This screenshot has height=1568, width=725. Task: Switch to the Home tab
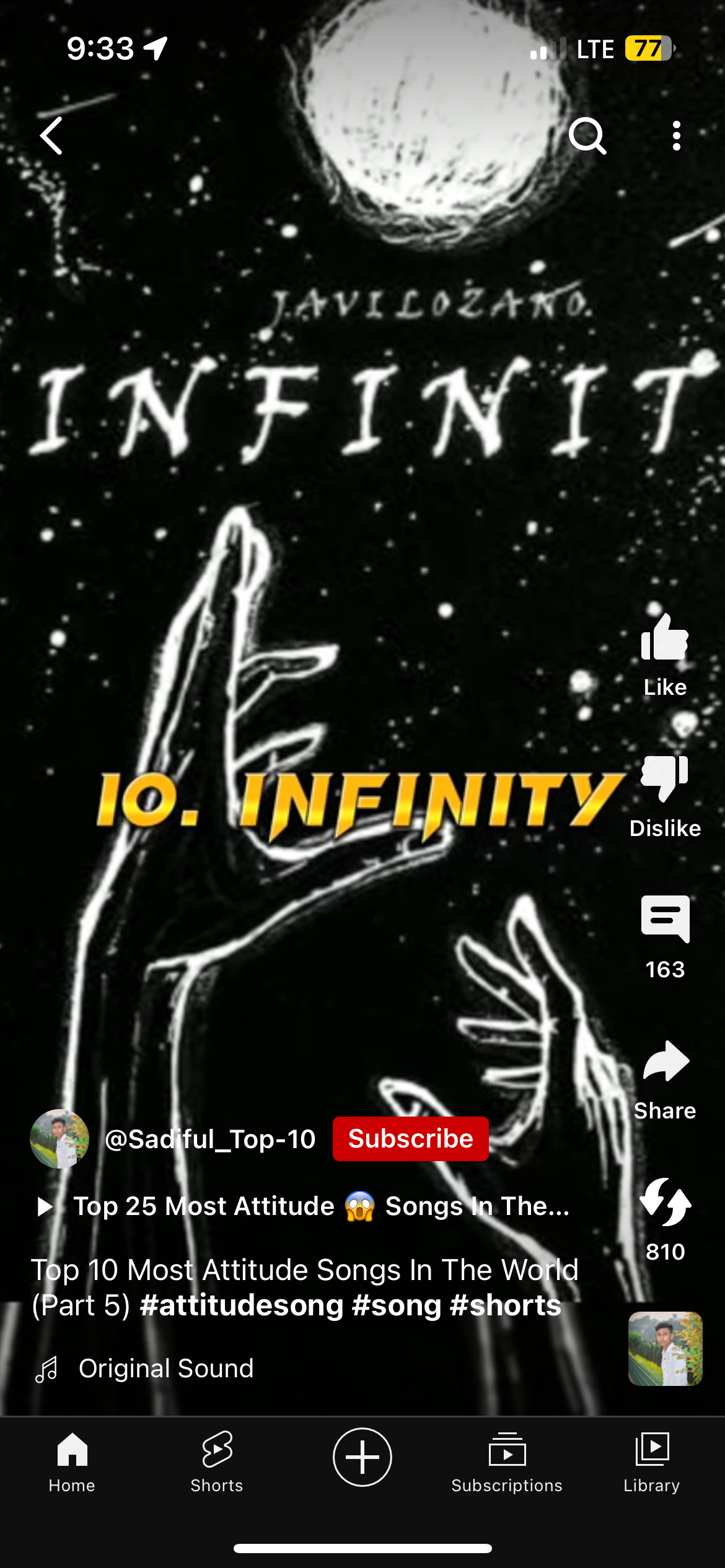pos(72,1462)
